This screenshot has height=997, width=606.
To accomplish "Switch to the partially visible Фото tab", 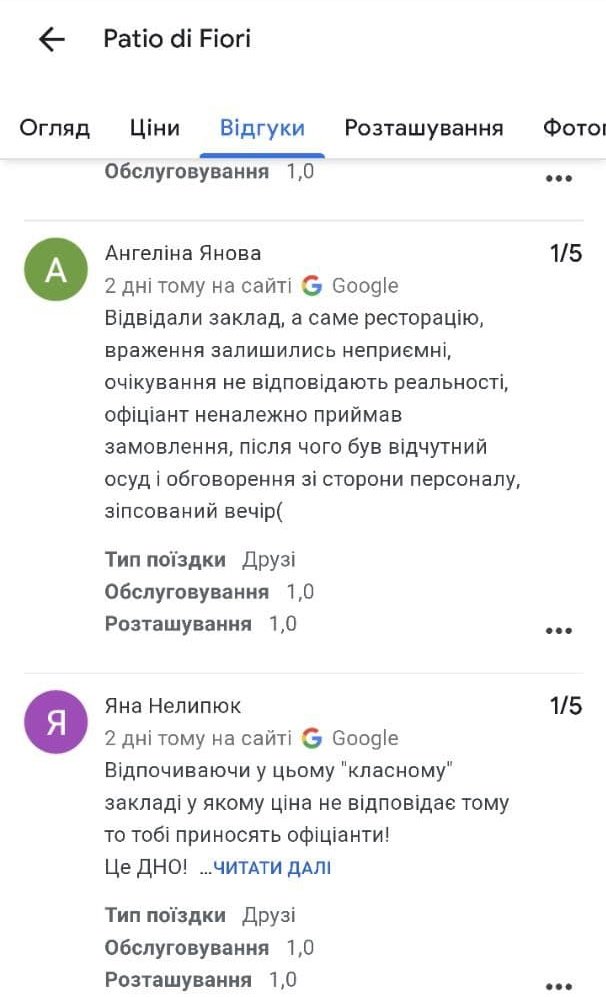I will 575,128.
